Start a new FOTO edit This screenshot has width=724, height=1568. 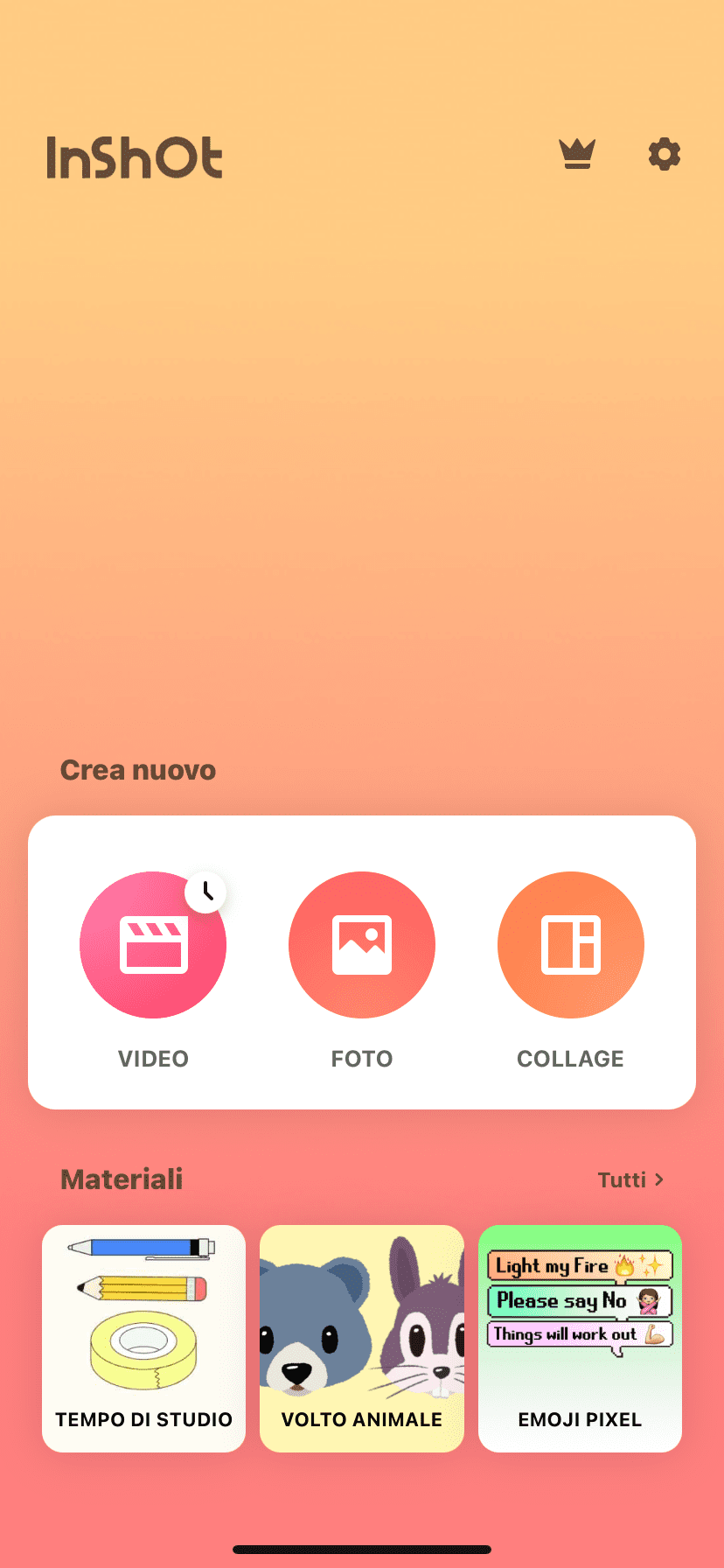[x=362, y=945]
